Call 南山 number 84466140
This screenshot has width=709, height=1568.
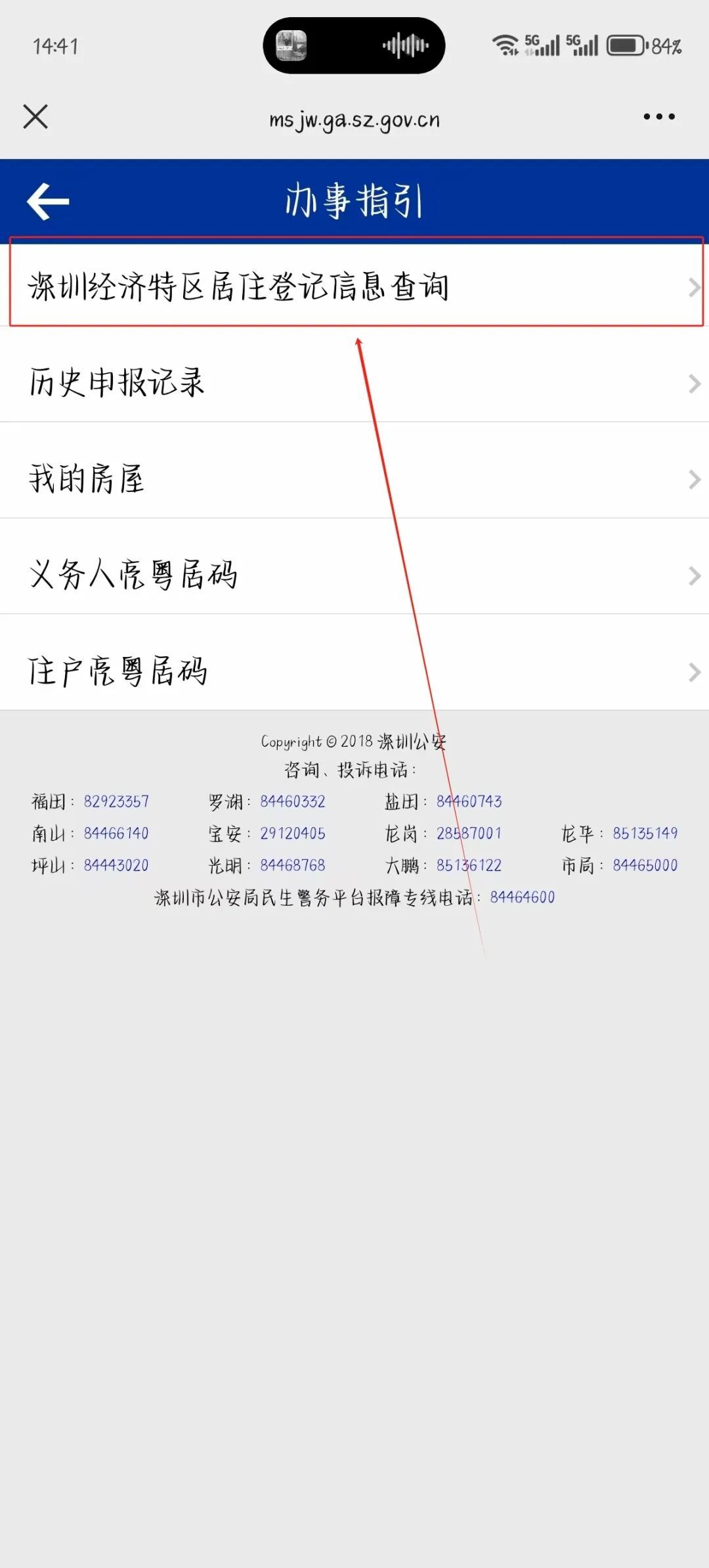pyautogui.click(x=116, y=834)
